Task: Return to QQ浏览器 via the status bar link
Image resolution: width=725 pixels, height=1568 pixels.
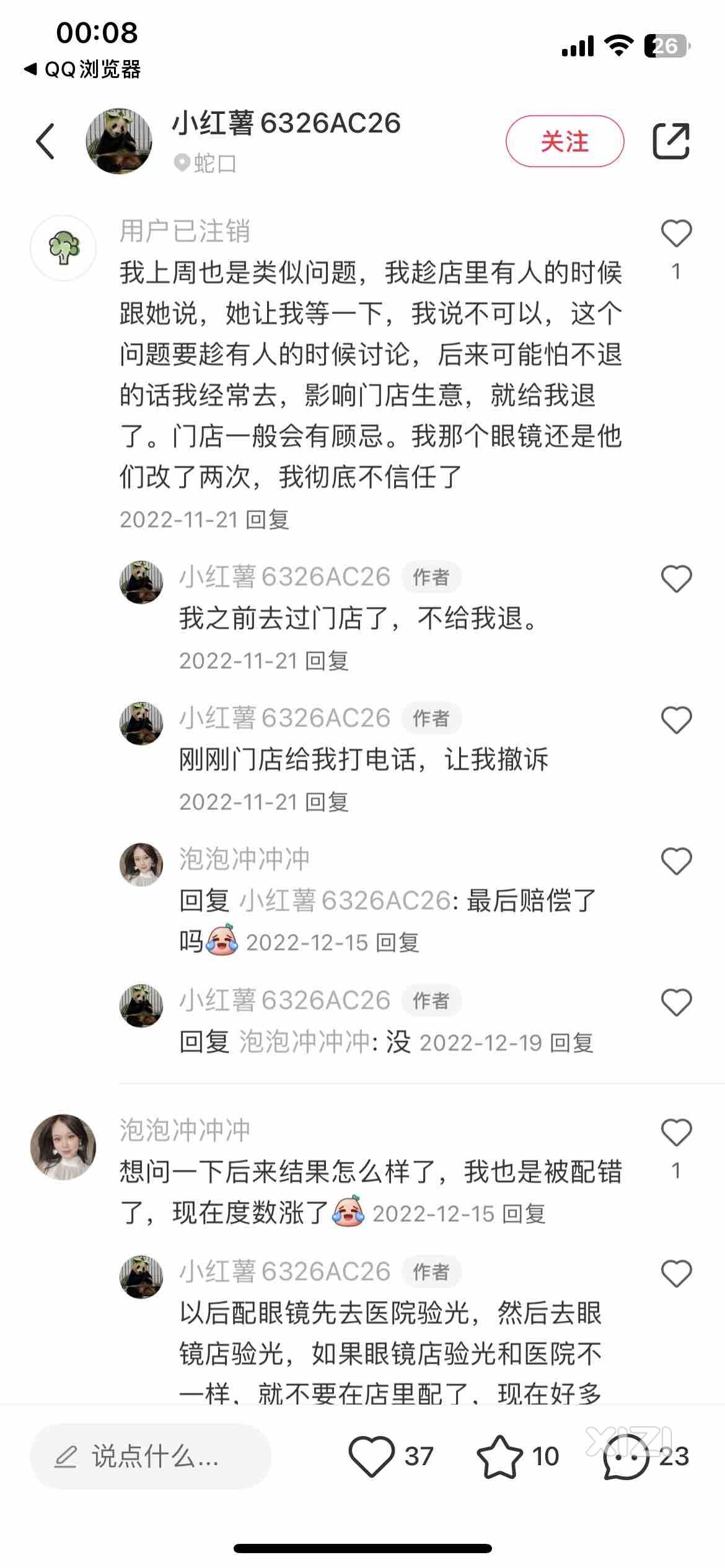Action: pyautogui.click(x=83, y=69)
